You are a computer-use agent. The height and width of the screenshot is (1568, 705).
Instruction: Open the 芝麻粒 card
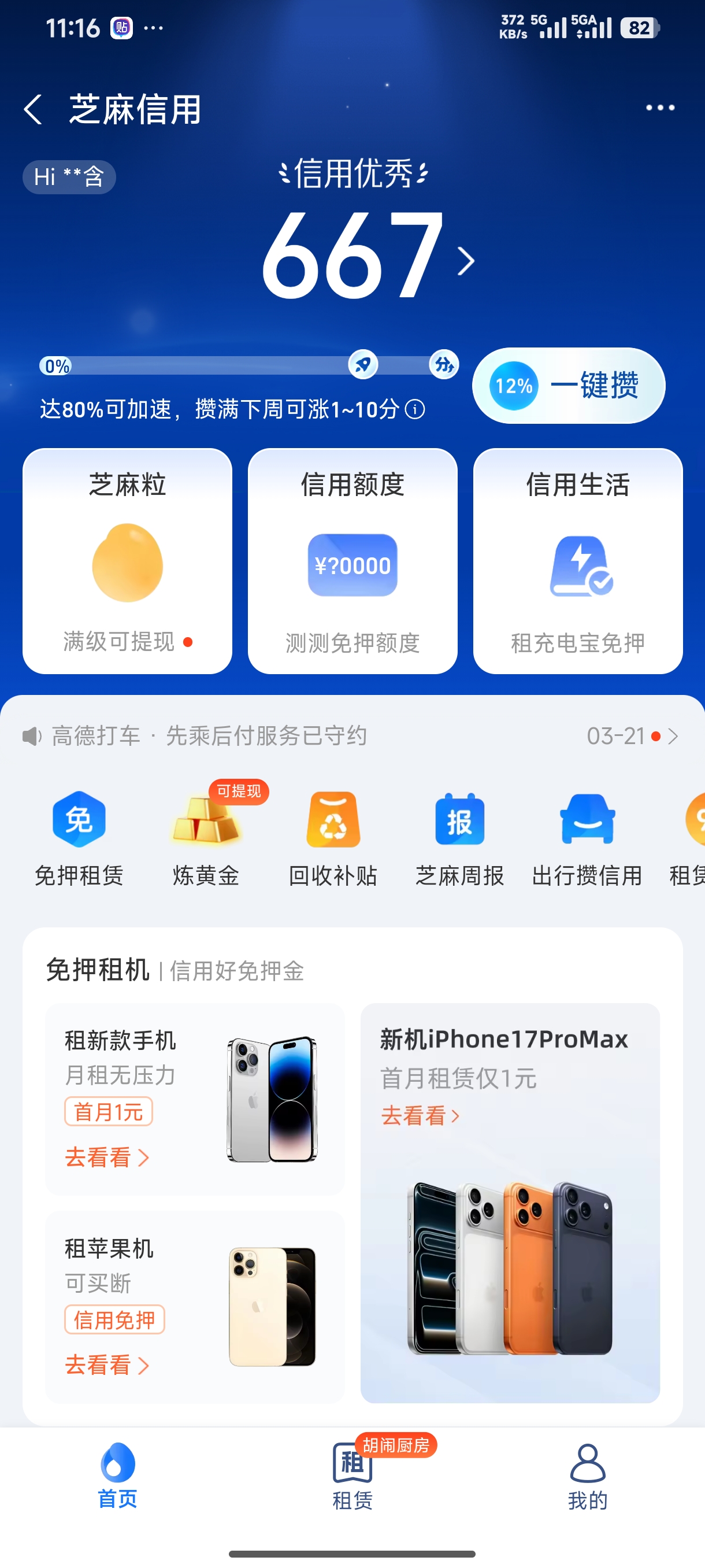coord(127,561)
